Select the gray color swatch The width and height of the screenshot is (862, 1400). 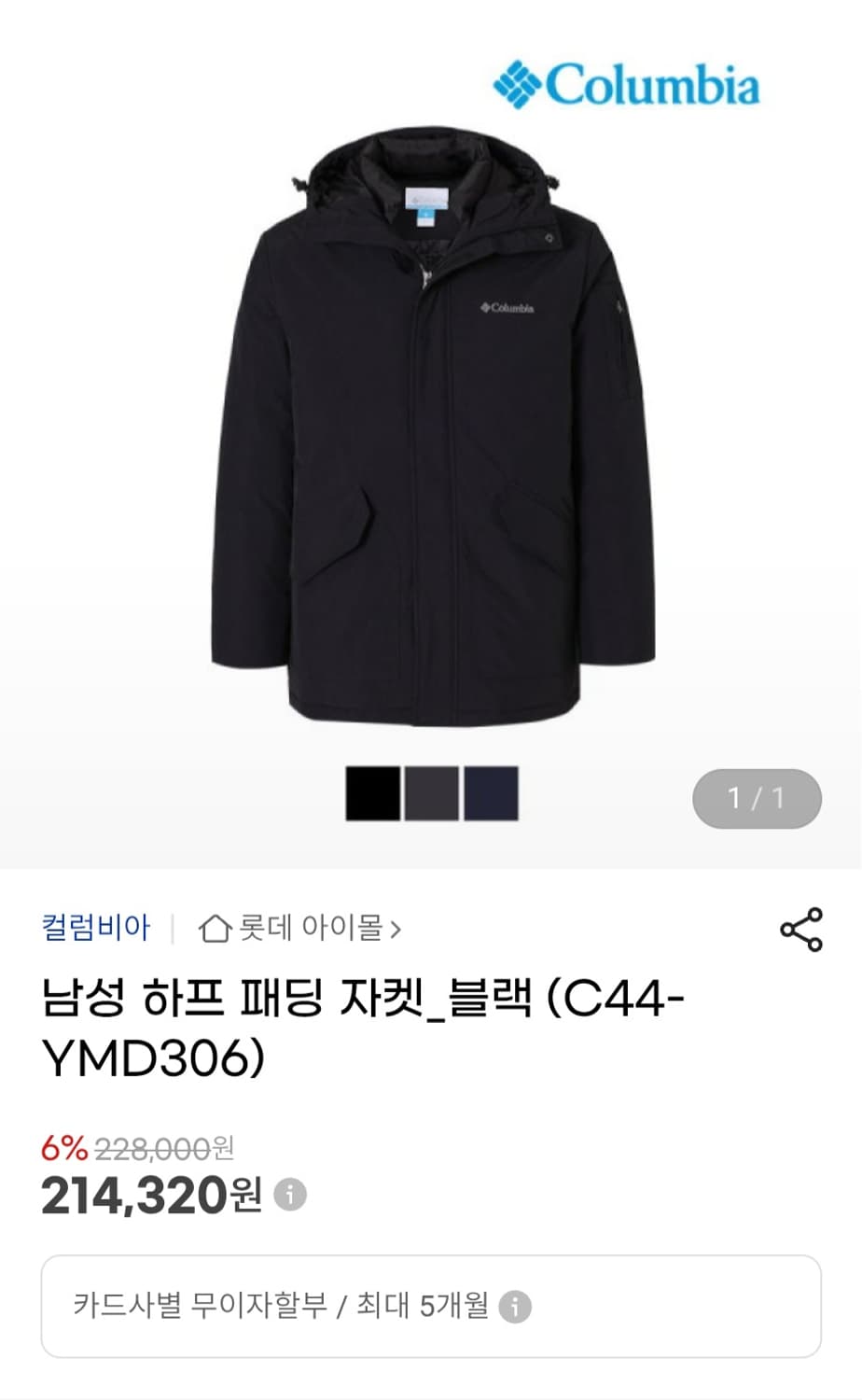click(429, 795)
